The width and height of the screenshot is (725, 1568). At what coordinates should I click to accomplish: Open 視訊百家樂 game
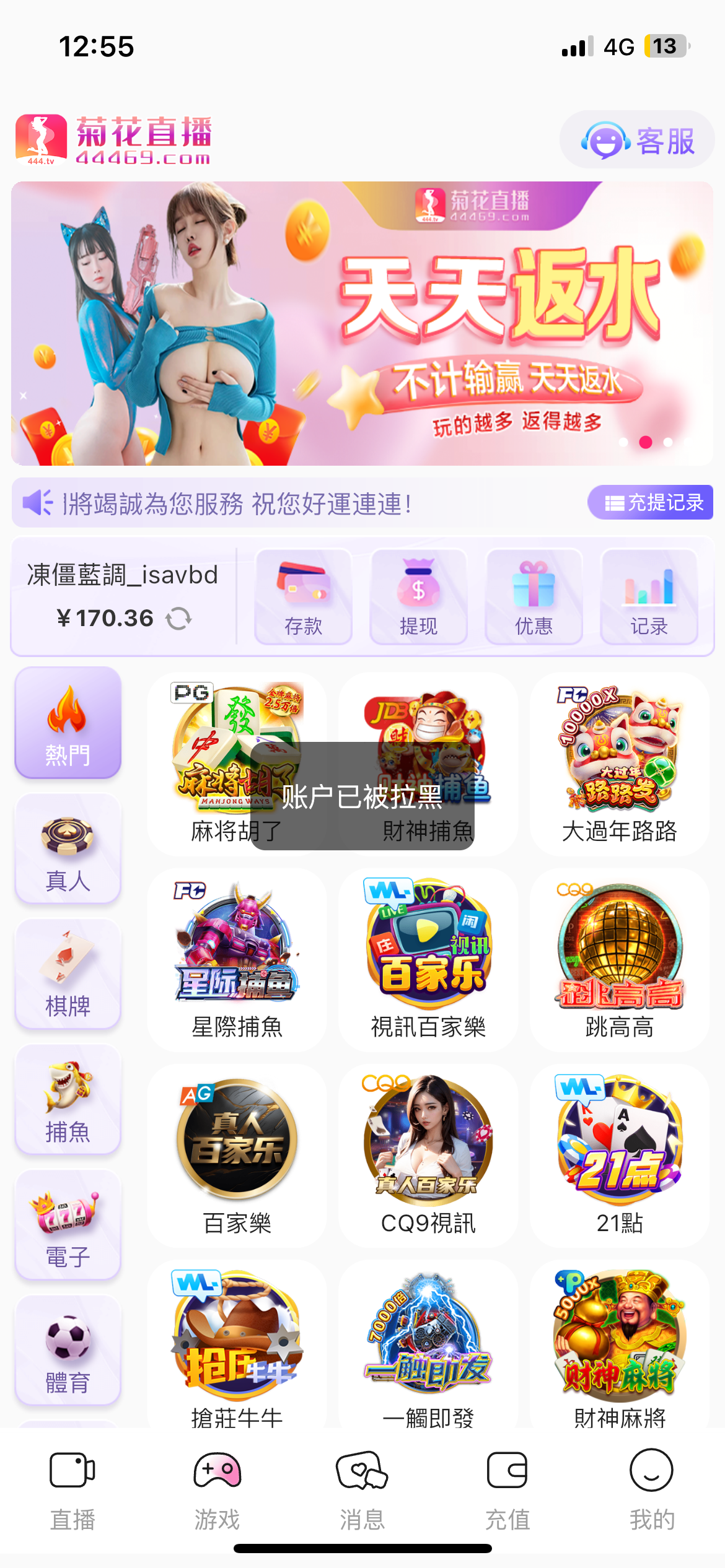pyautogui.click(x=428, y=960)
